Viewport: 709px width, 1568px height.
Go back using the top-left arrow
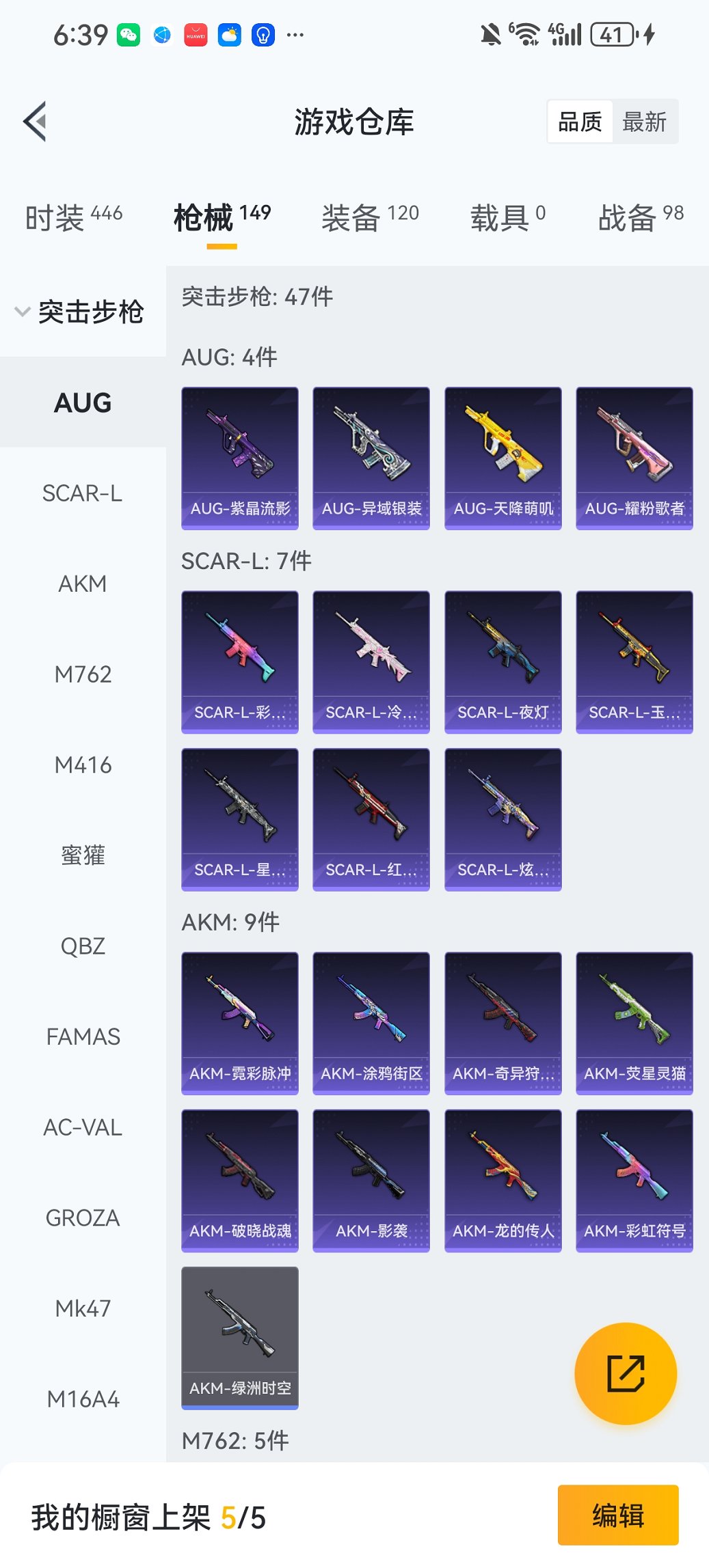coord(36,122)
